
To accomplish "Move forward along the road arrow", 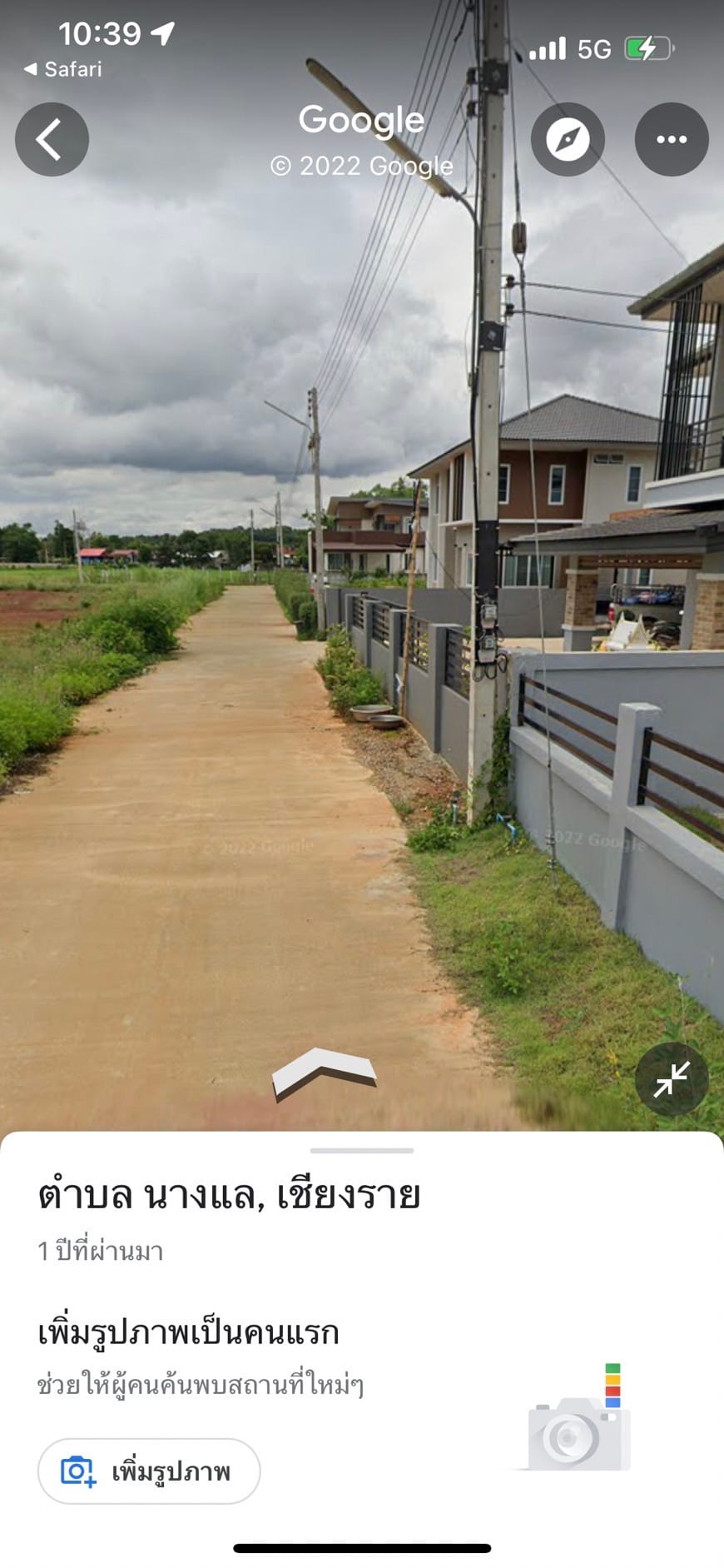I will coord(325,1073).
